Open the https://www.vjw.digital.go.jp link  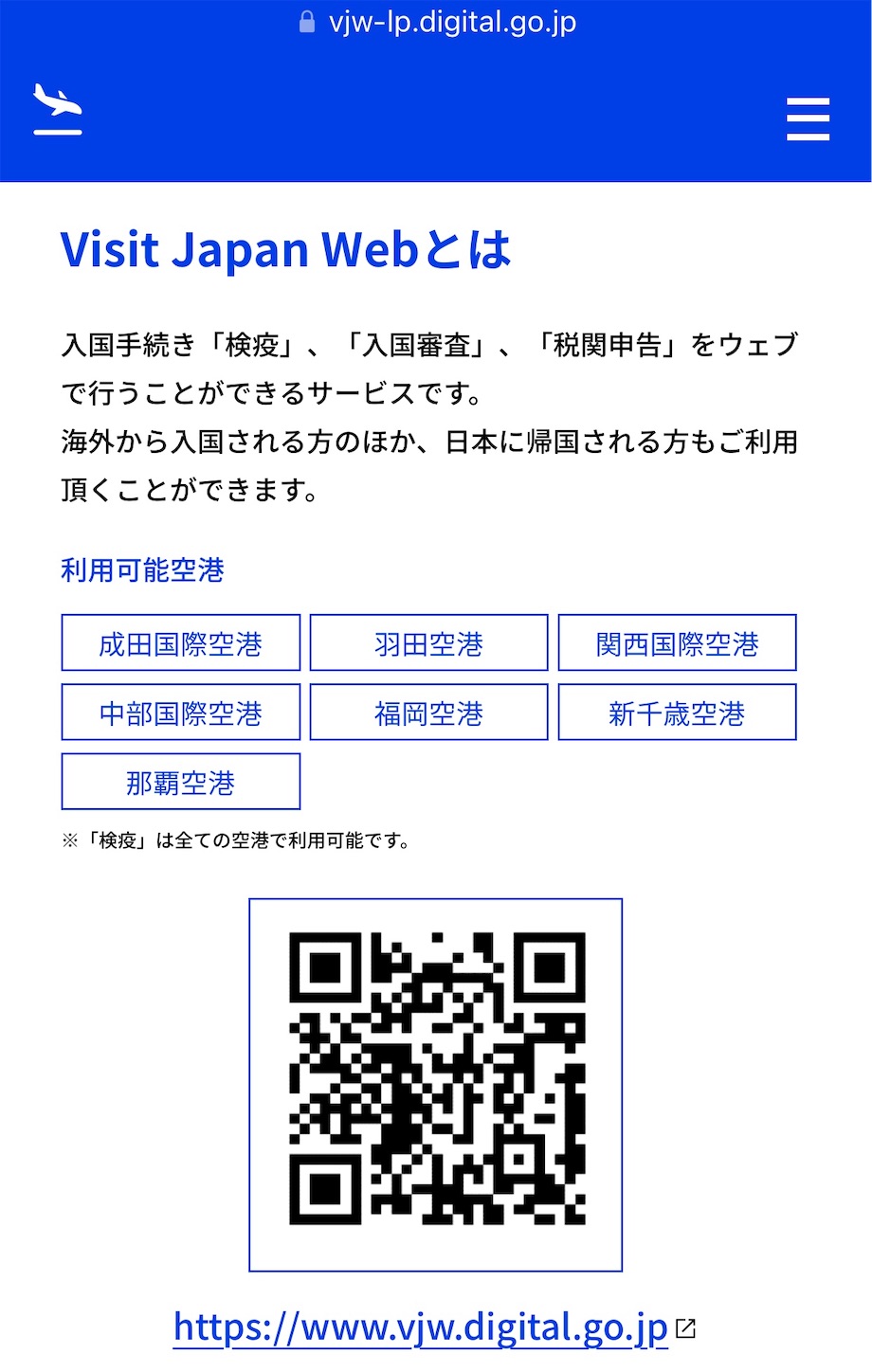coord(422,1327)
